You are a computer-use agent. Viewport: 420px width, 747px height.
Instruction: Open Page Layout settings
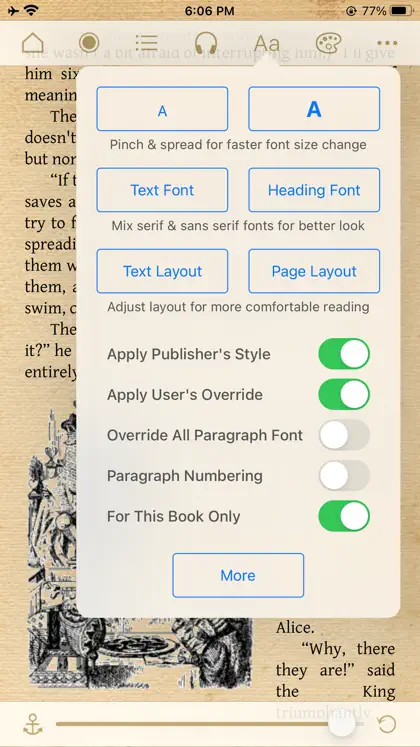pos(314,271)
